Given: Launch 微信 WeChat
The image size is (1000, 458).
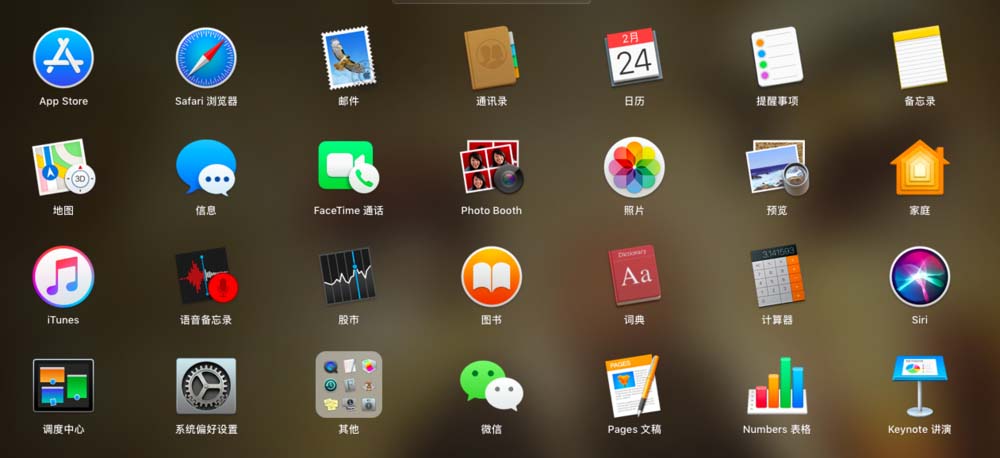Looking at the screenshot, I should coord(491,385).
